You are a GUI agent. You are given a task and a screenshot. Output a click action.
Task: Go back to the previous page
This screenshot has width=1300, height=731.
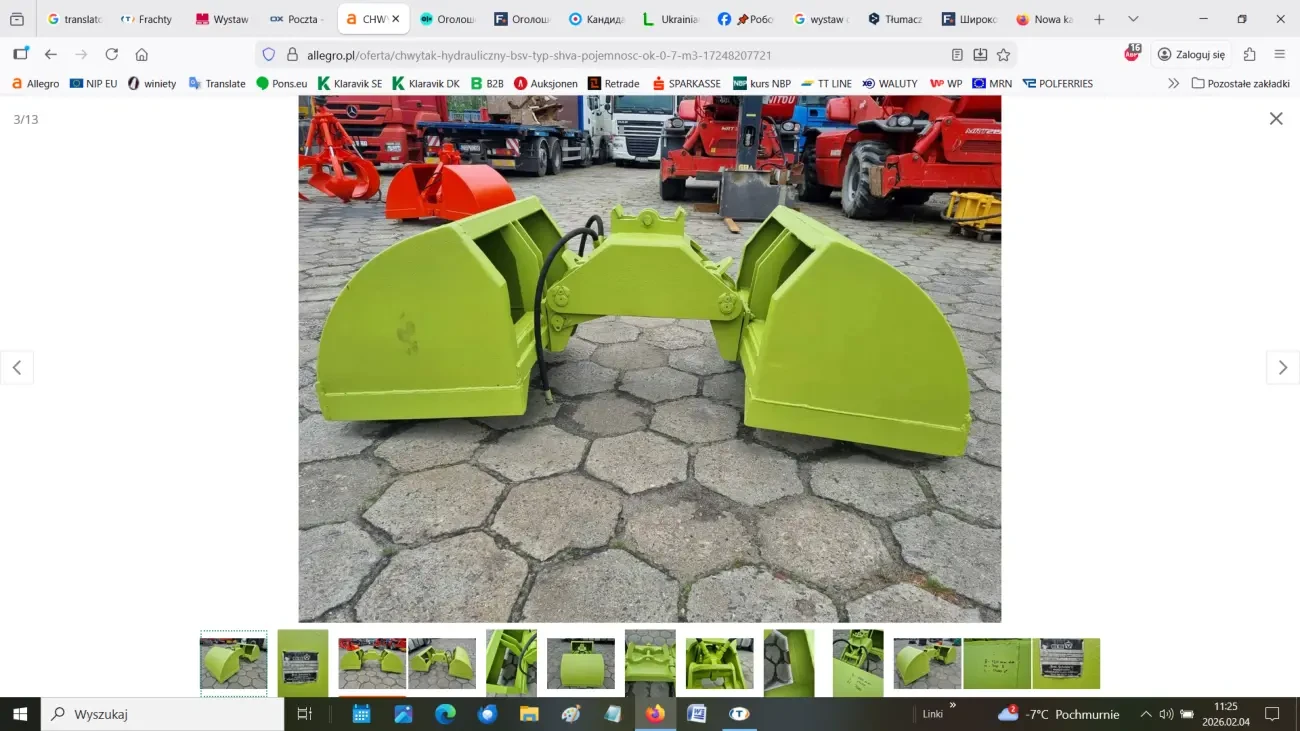[51, 55]
